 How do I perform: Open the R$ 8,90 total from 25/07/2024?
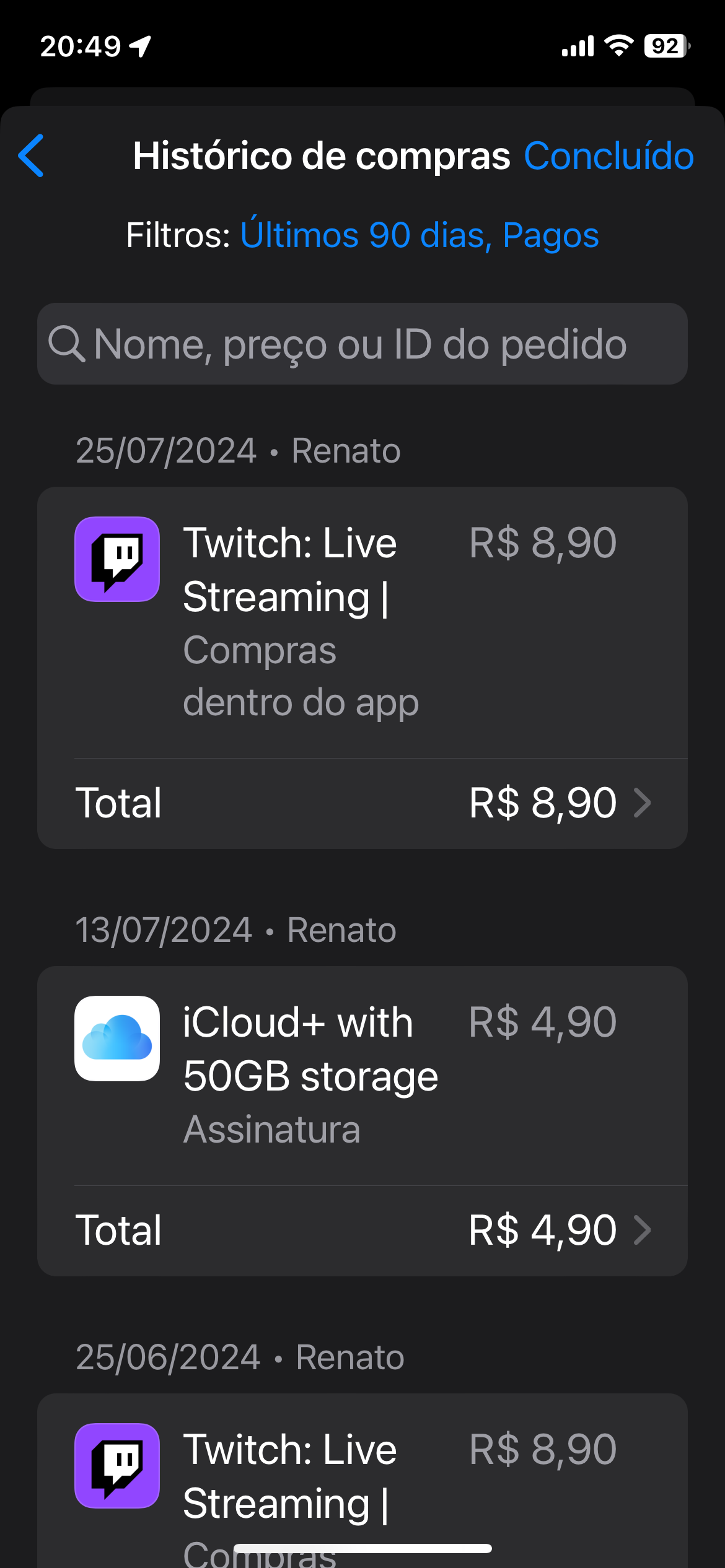(362, 803)
